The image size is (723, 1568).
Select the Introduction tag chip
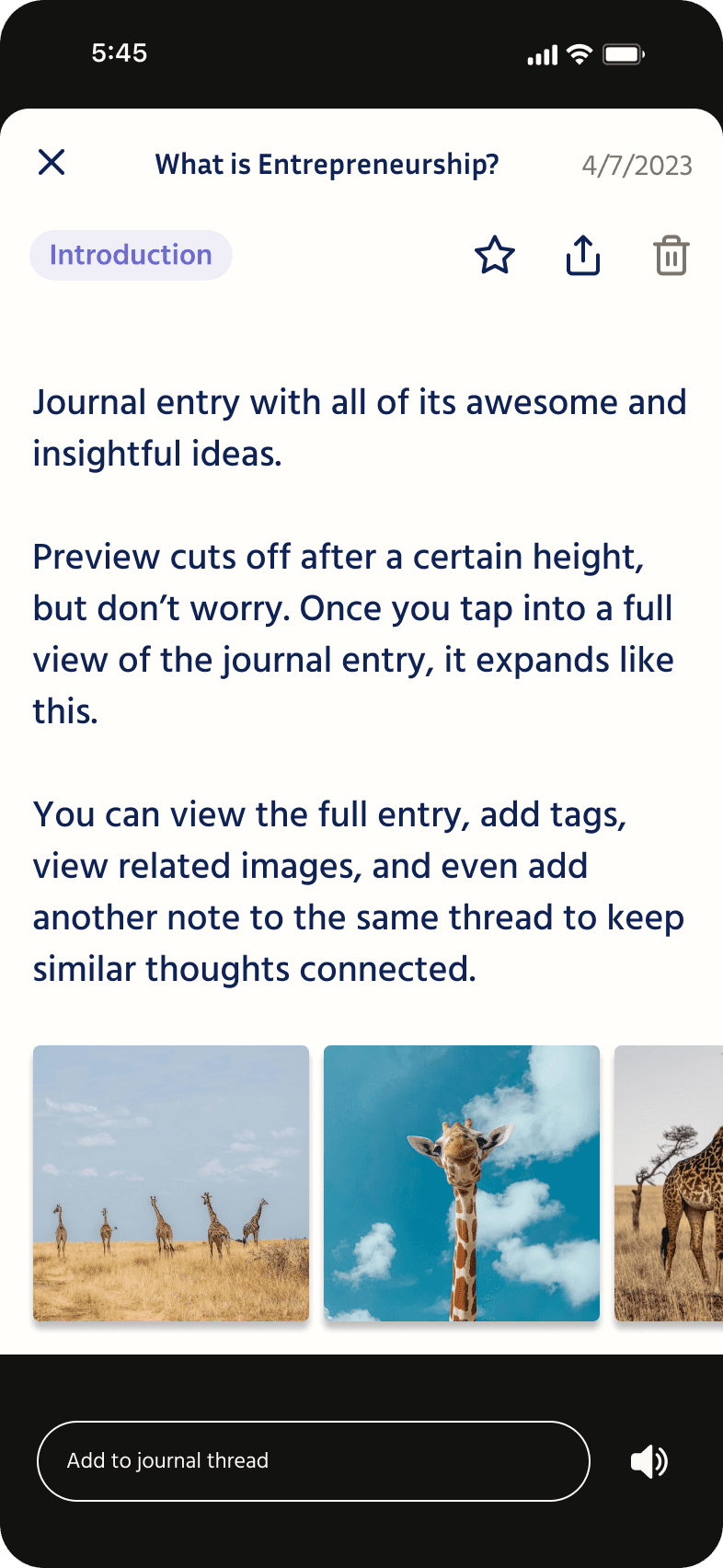click(x=131, y=255)
